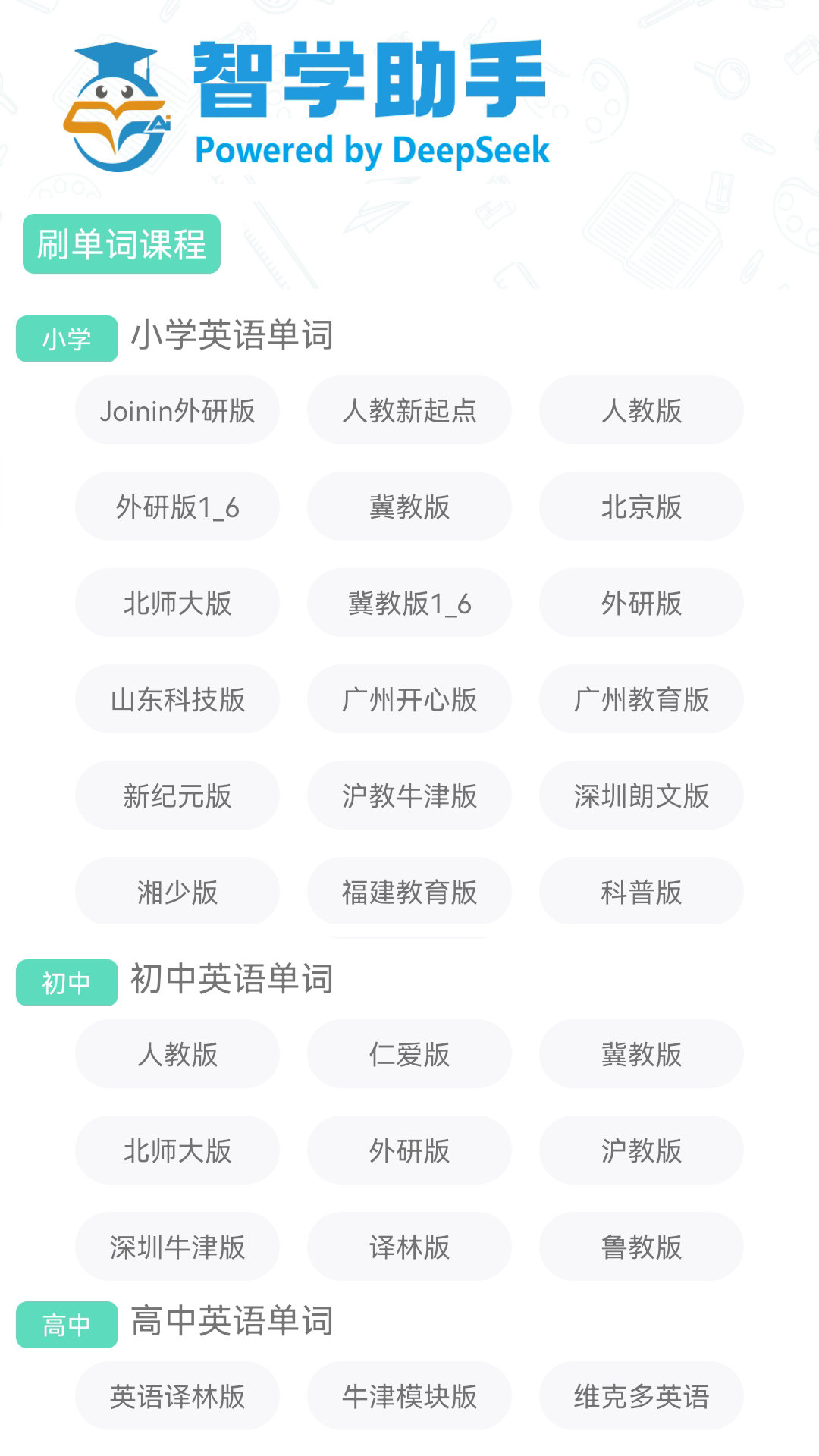This screenshot has width=819, height=1456.
Task: Select the 冀教版1_6 course
Action: point(409,603)
